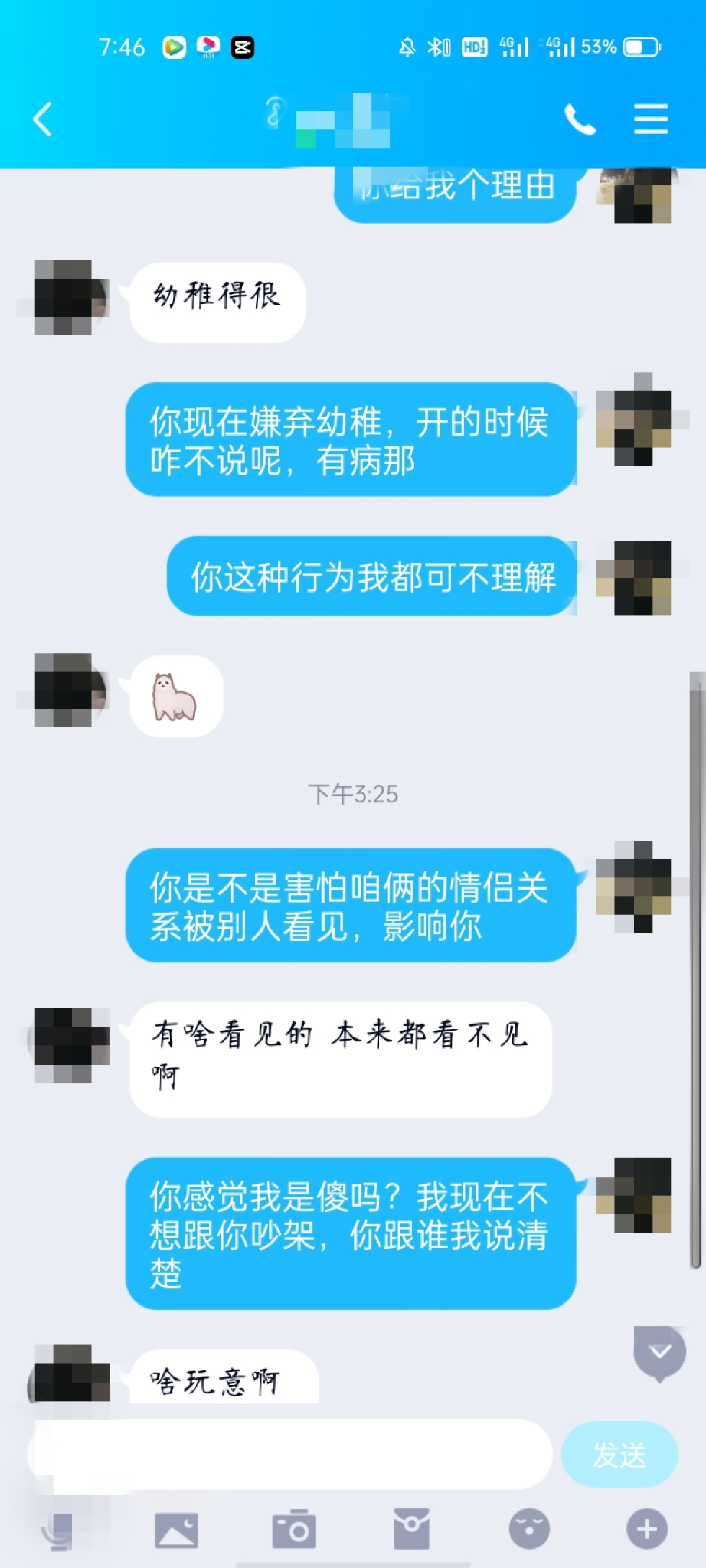This screenshot has height=1568, width=706.
Task: Focus the message input field
Action: pos(291,1454)
